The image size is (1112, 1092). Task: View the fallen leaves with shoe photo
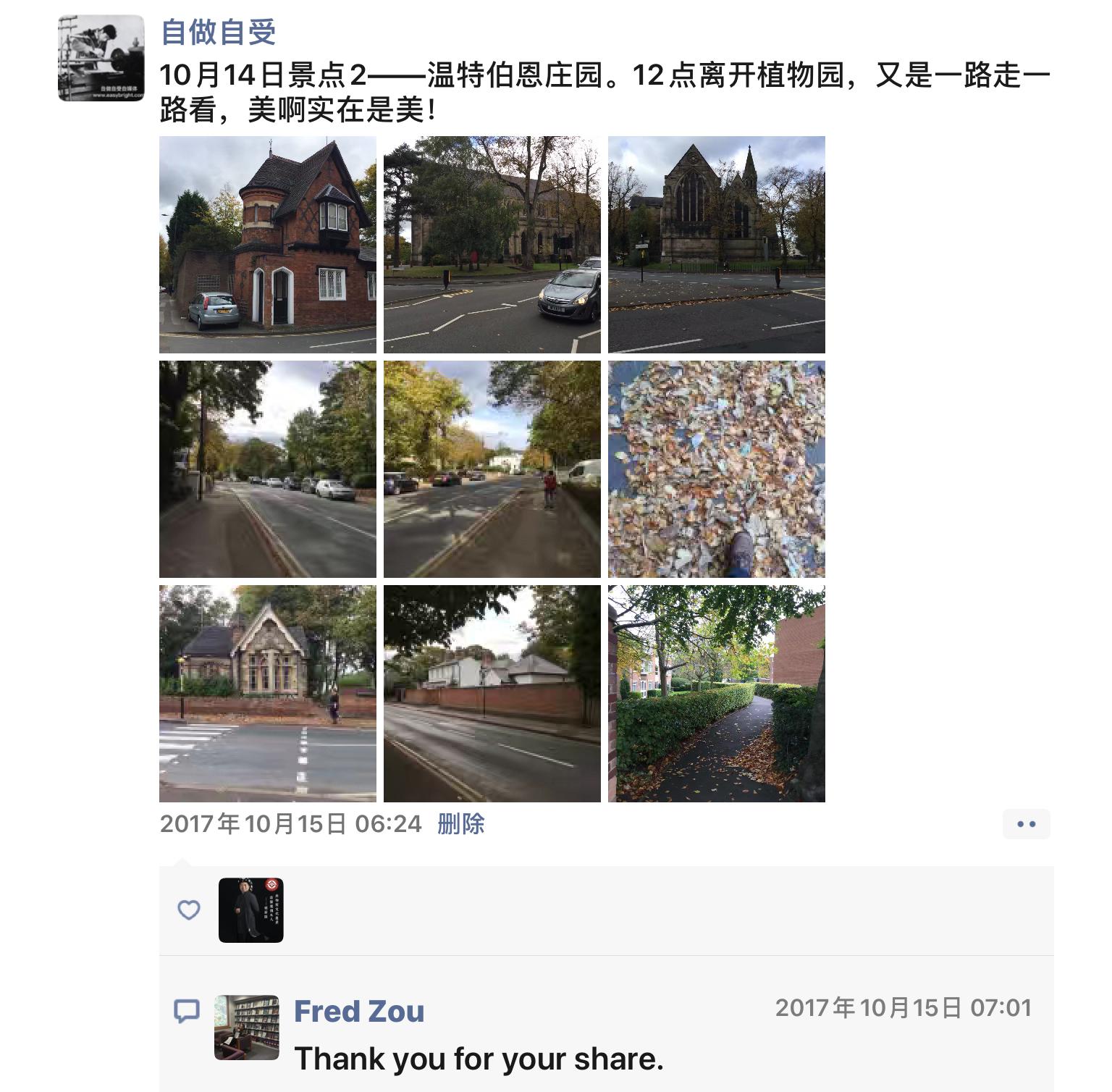click(717, 469)
